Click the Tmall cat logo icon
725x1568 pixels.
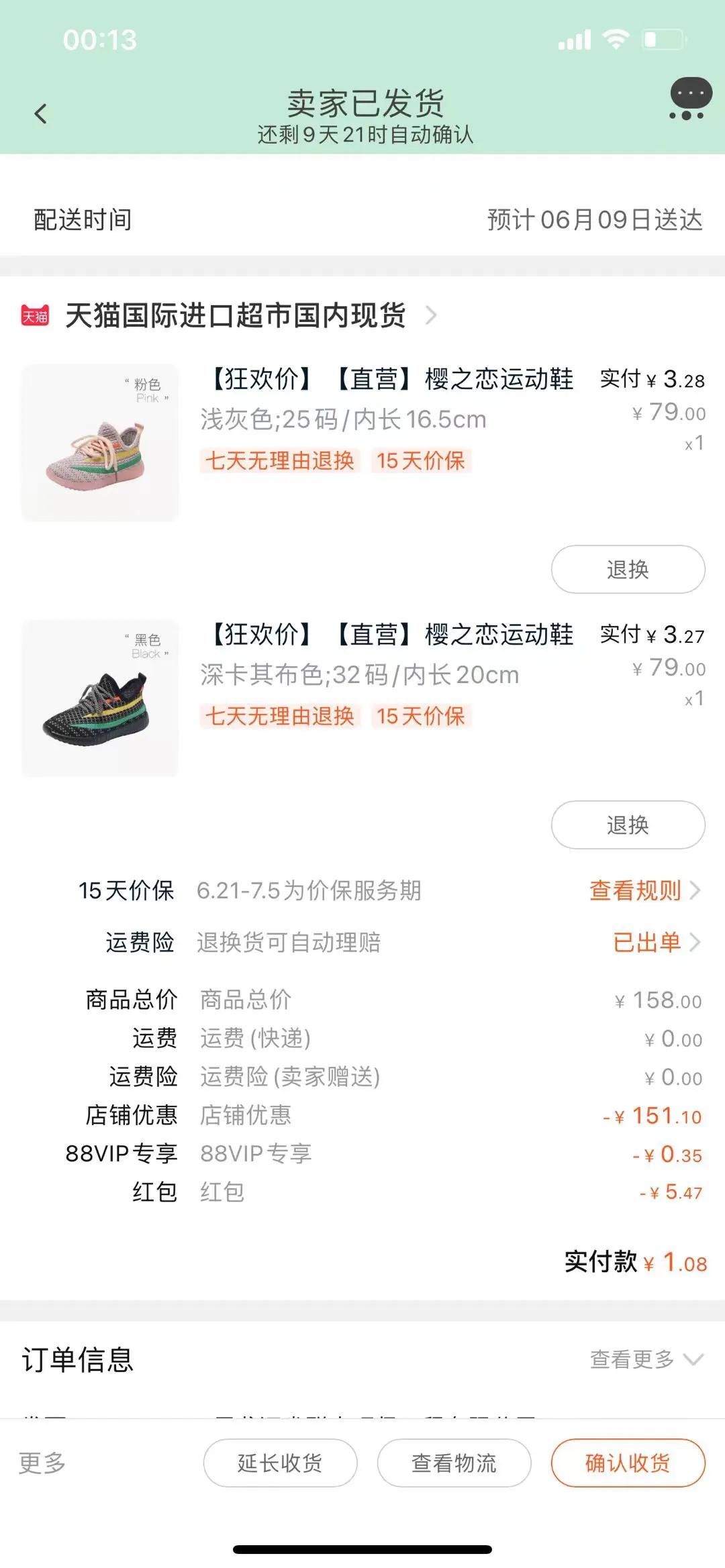(36, 315)
